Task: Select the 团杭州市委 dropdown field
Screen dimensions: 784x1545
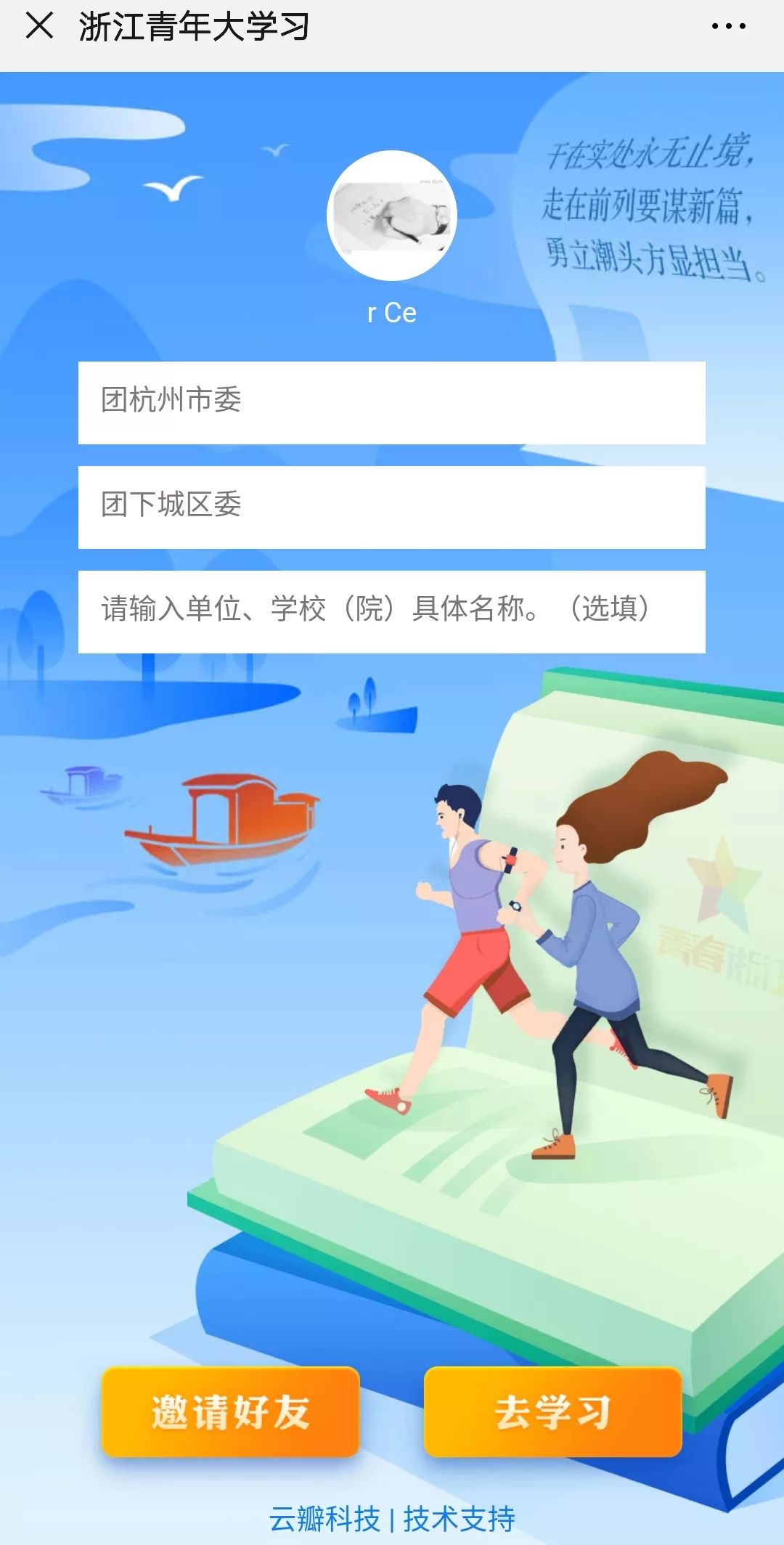Action: (x=391, y=402)
